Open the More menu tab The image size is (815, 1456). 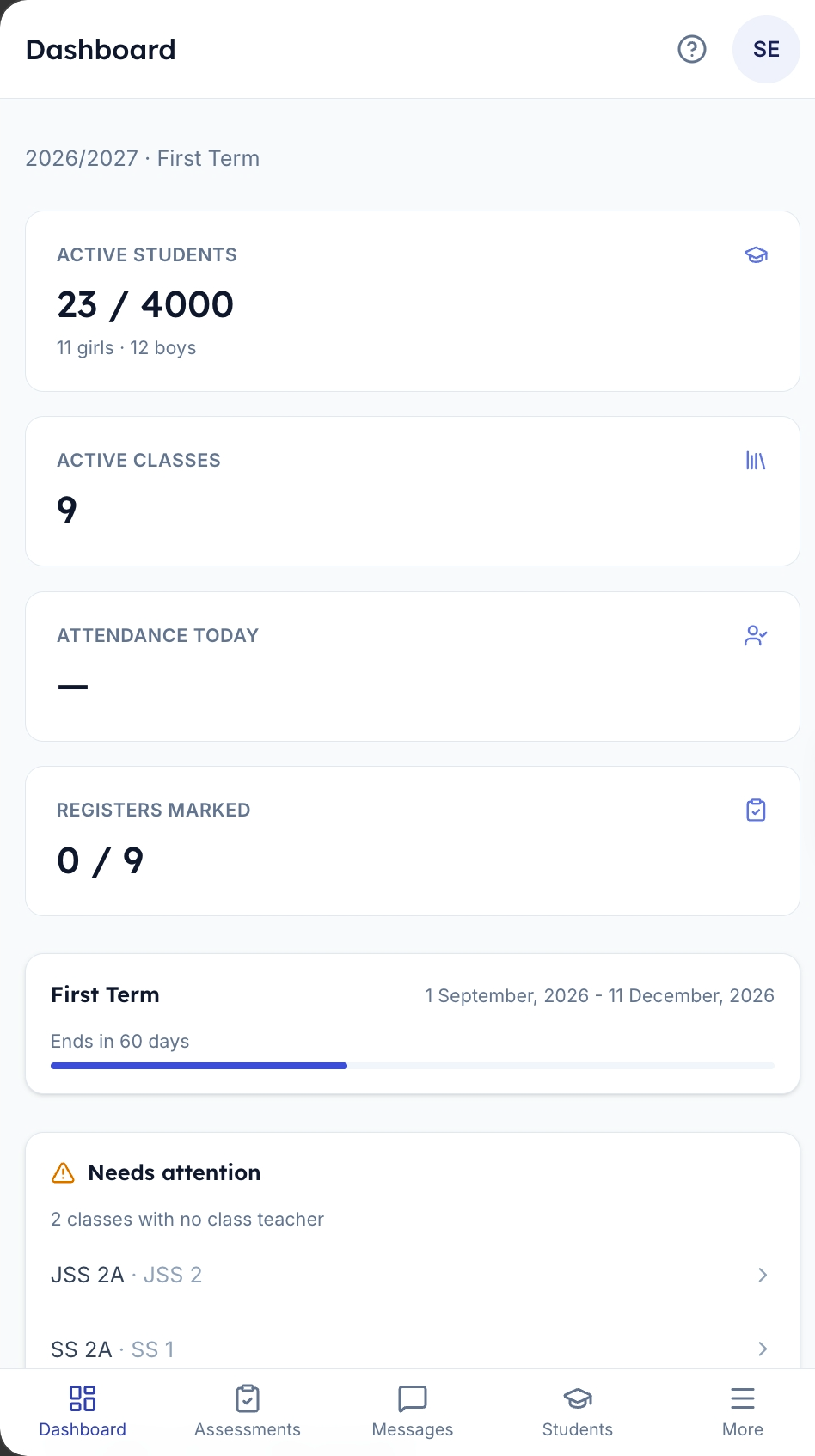[x=743, y=1410]
